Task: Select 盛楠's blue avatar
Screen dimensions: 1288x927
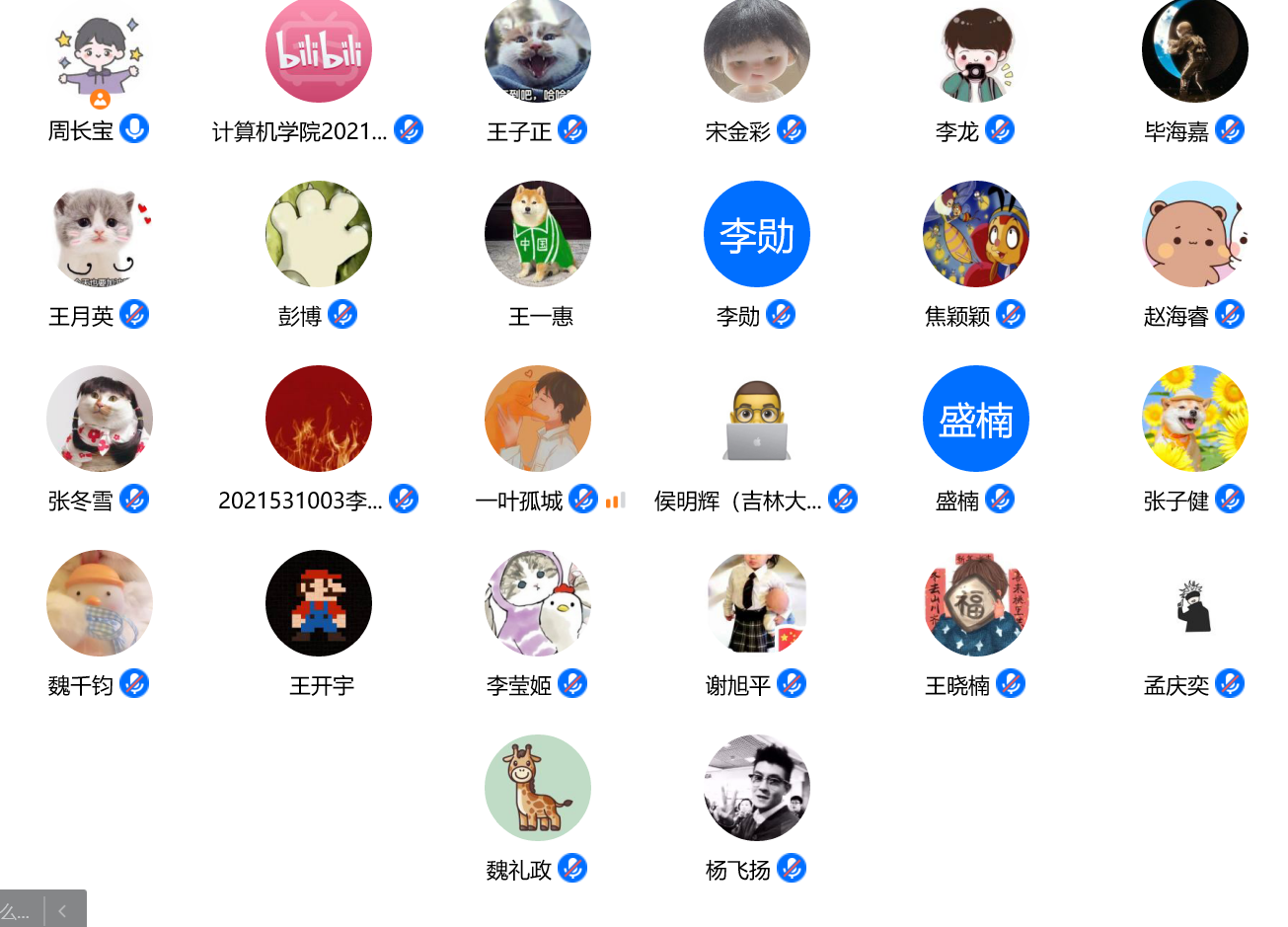Action: tap(976, 420)
